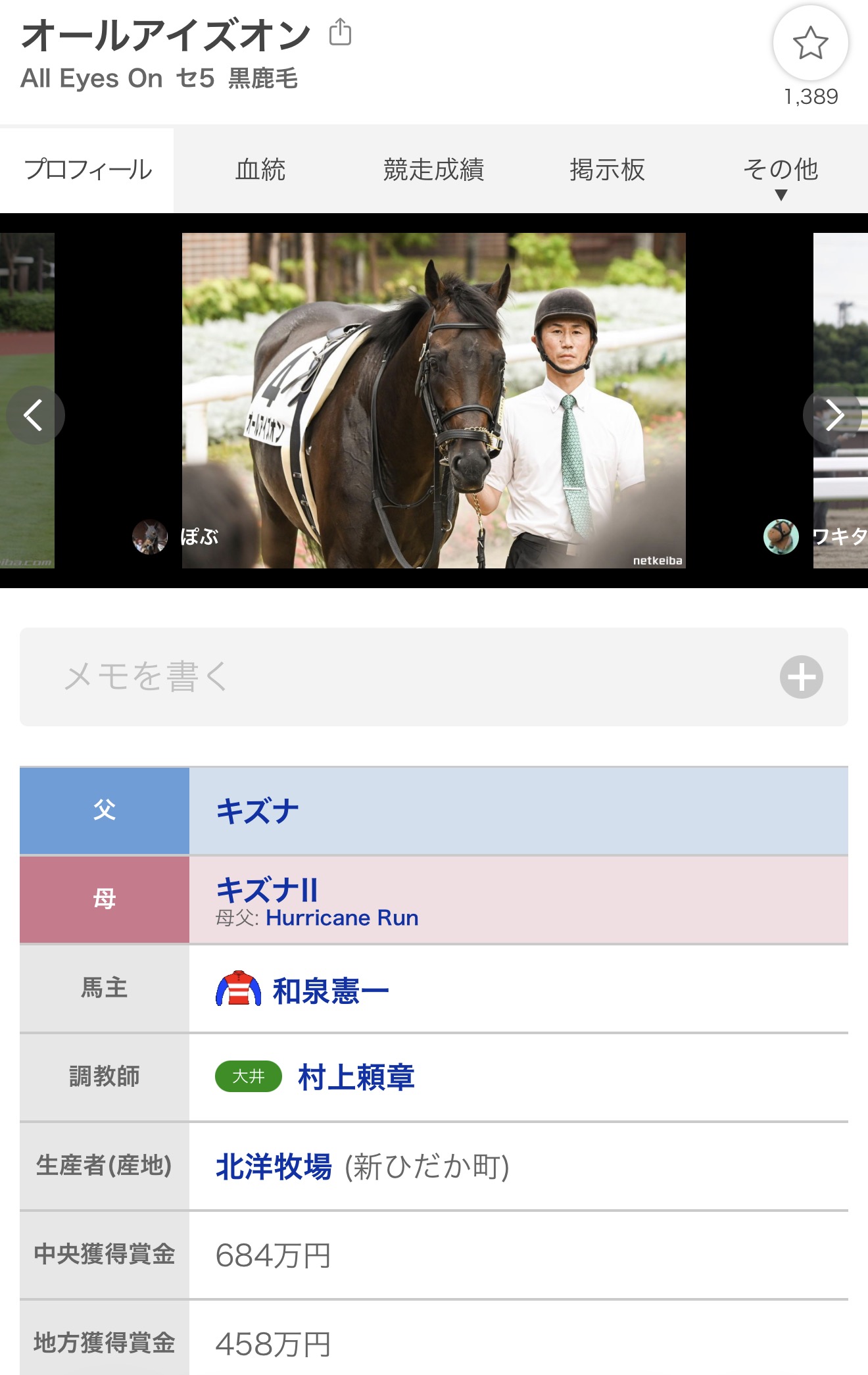
Task: Go to the 掲示板 tab
Action: tap(607, 170)
